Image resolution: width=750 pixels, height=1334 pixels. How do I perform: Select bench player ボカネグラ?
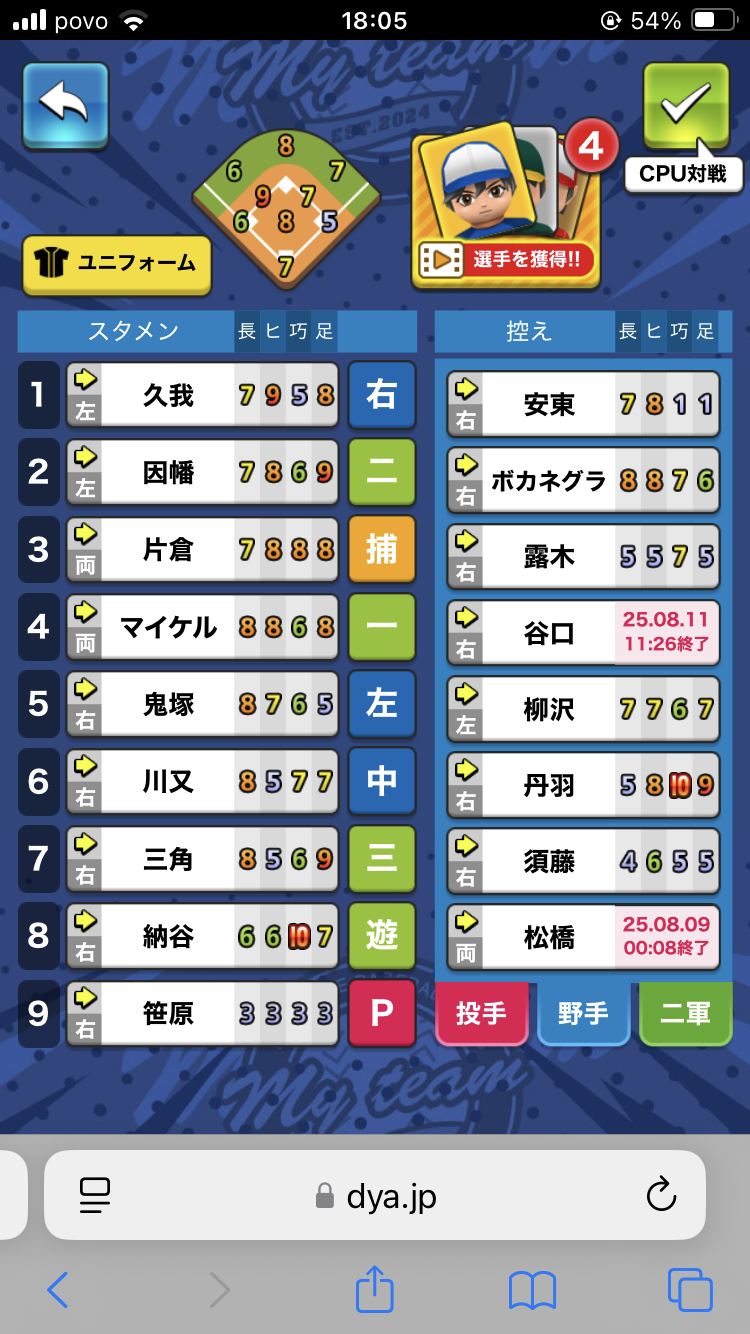(583, 481)
